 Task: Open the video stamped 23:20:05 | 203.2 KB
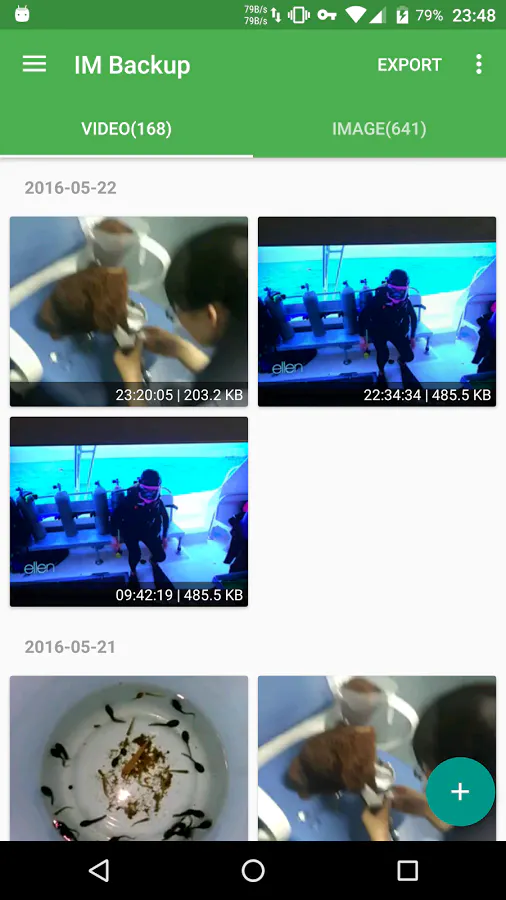[129, 312]
